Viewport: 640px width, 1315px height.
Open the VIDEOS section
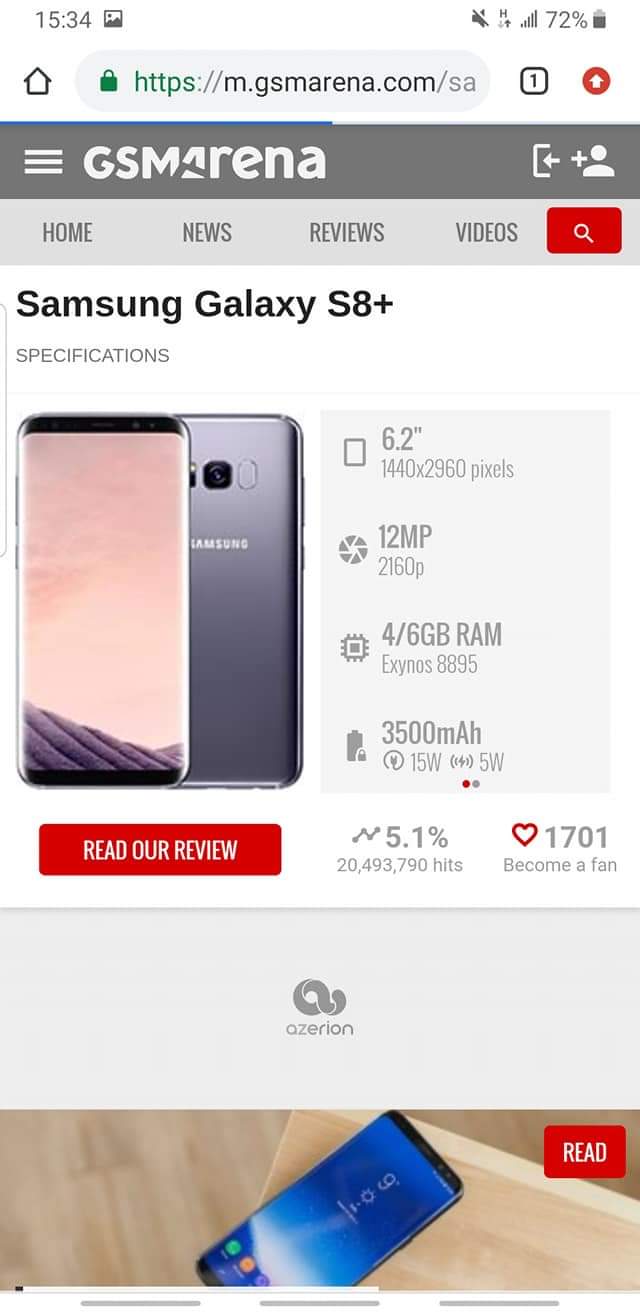(x=487, y=232)
